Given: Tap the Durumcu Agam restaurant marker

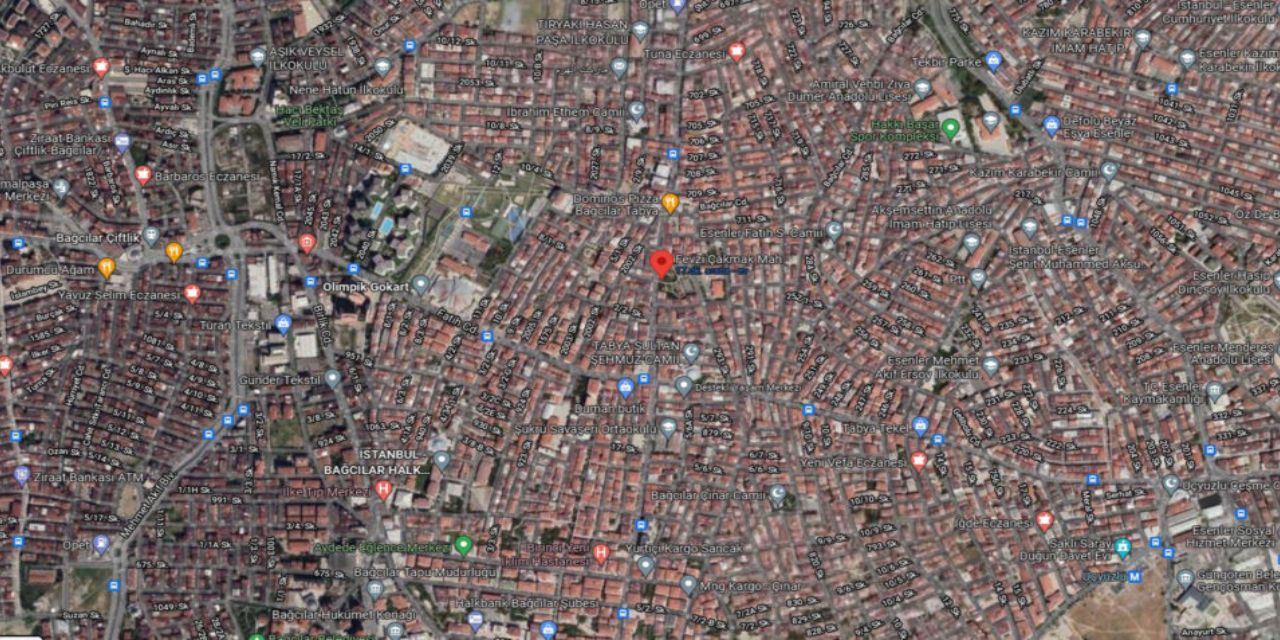Looking at the screenshot, I should point(107,267).
